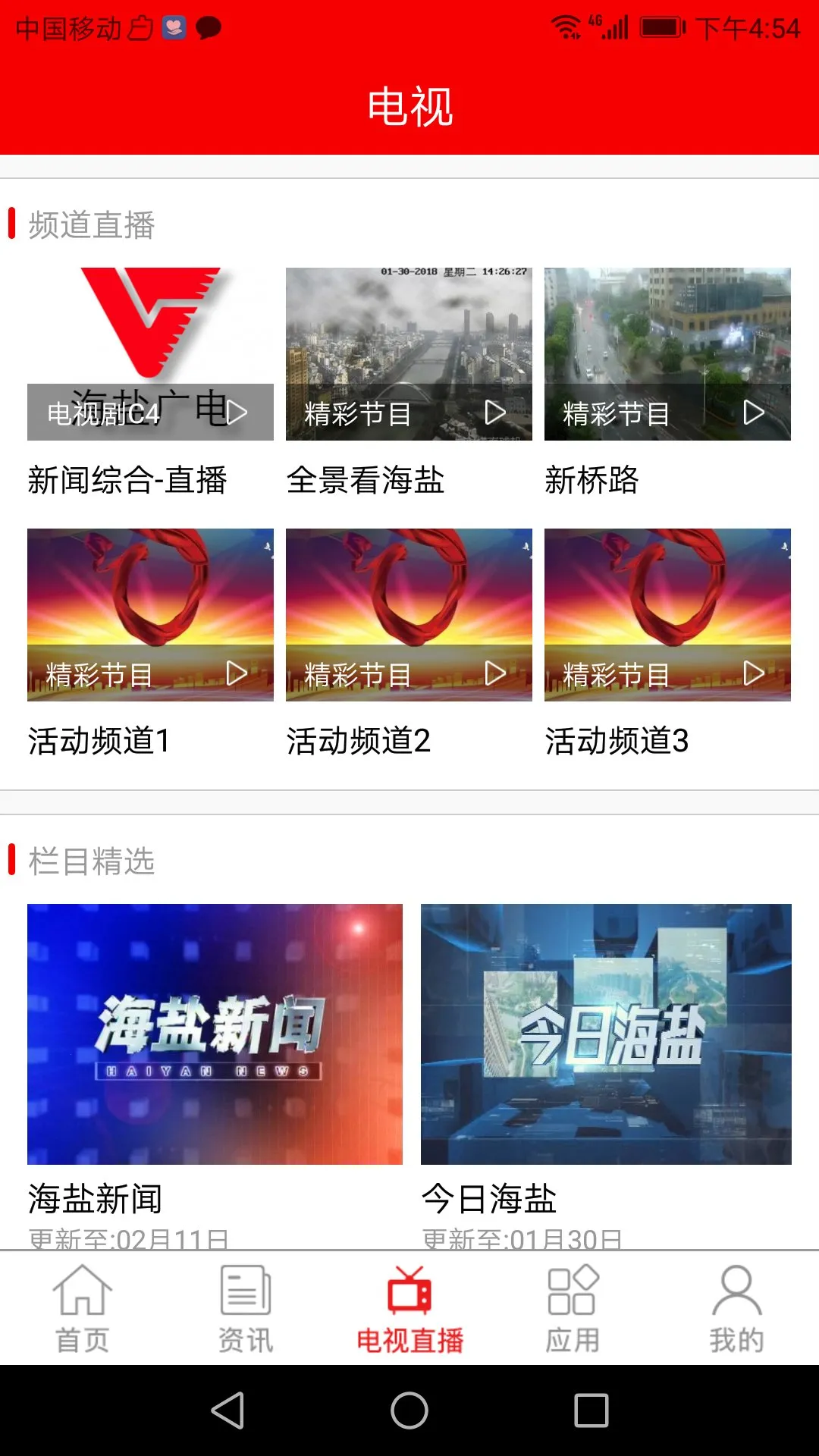Tap the play icon on 活动频道3
819x1456 pixels.
point(755,672)
